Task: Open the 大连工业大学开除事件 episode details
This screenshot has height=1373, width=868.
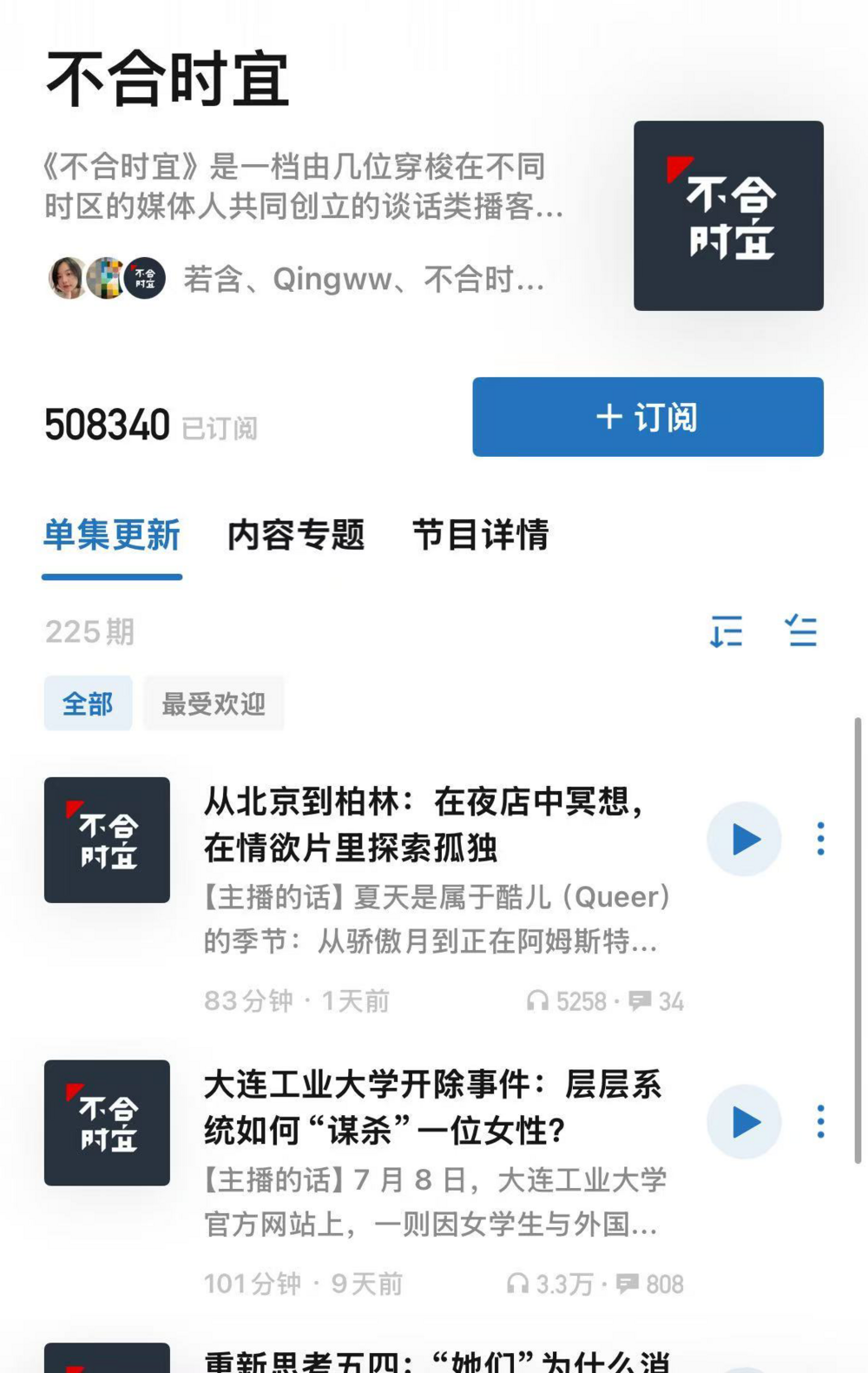Action: click(432, 1107)
